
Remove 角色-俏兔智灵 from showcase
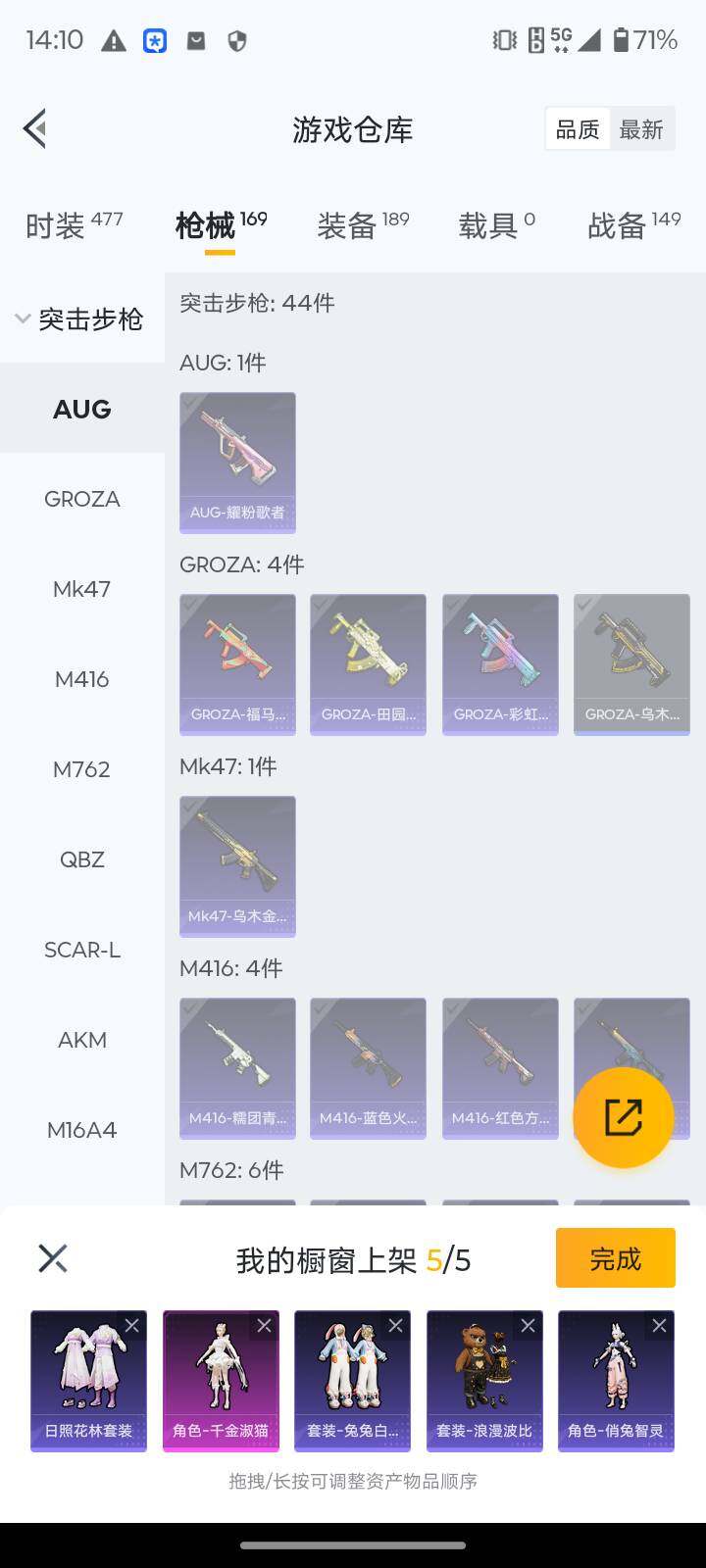coord(659,1326)
